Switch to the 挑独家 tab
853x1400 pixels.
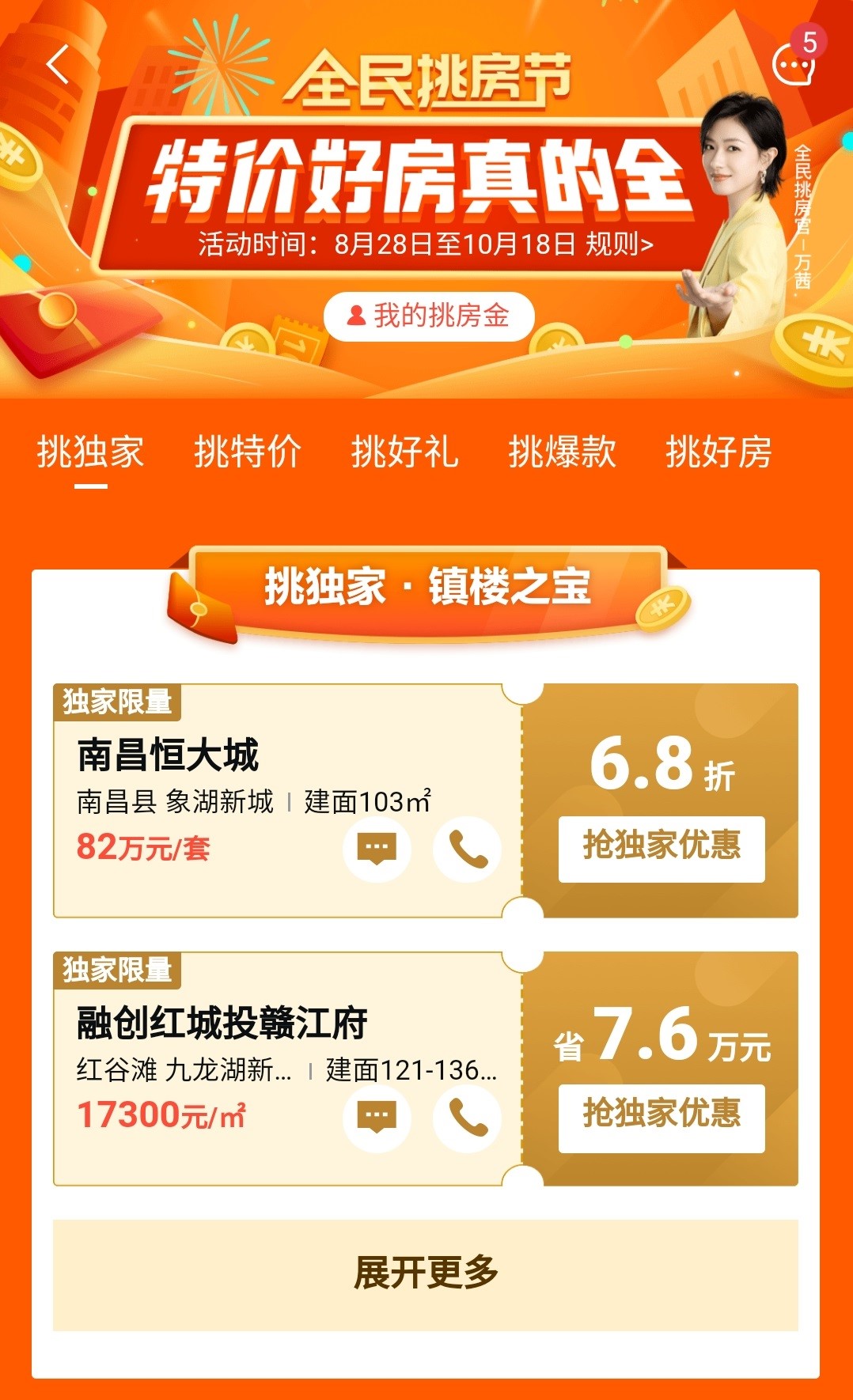pyautogui.click(x=90, y=452)
